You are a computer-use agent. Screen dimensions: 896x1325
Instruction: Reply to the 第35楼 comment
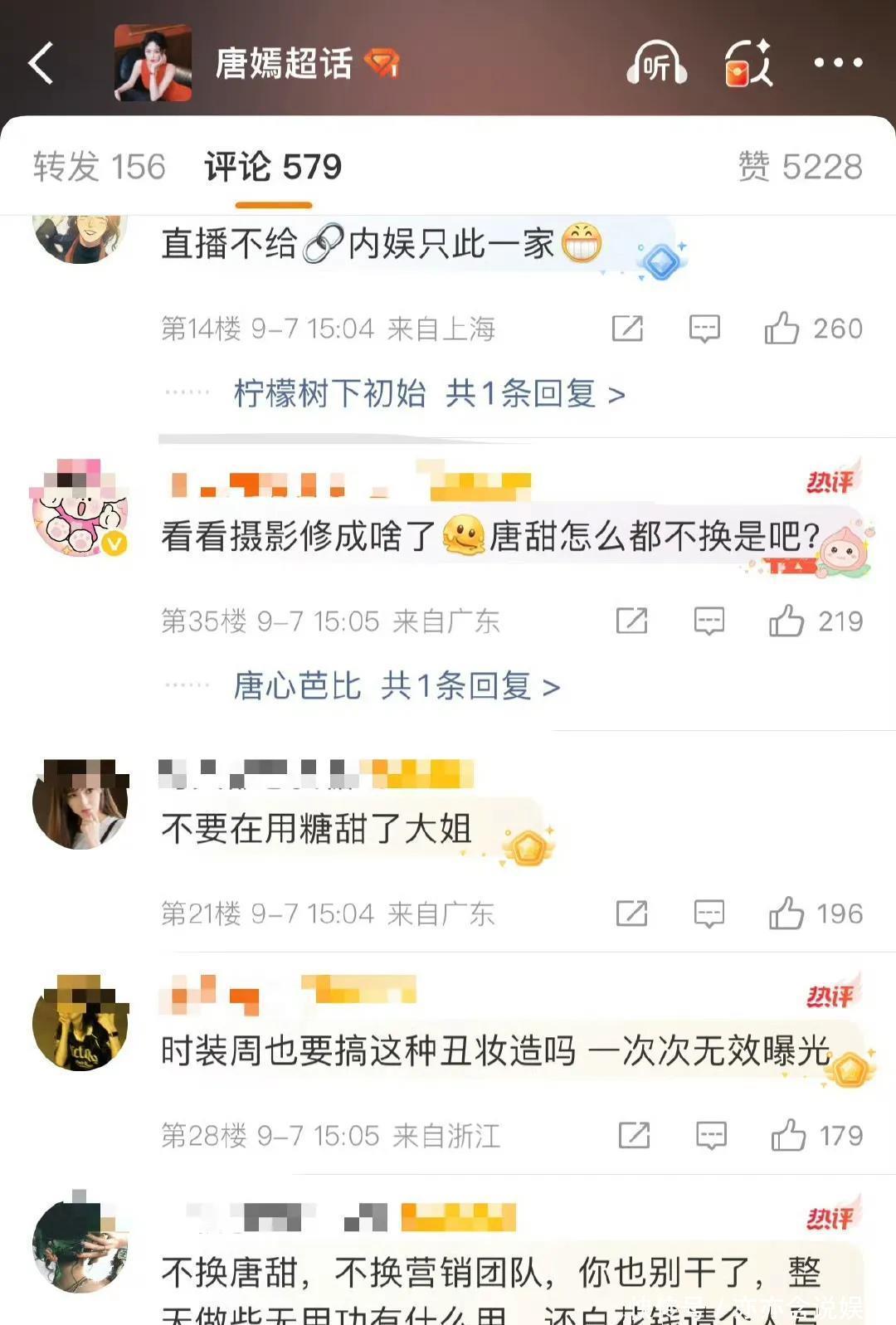[709, 621]
